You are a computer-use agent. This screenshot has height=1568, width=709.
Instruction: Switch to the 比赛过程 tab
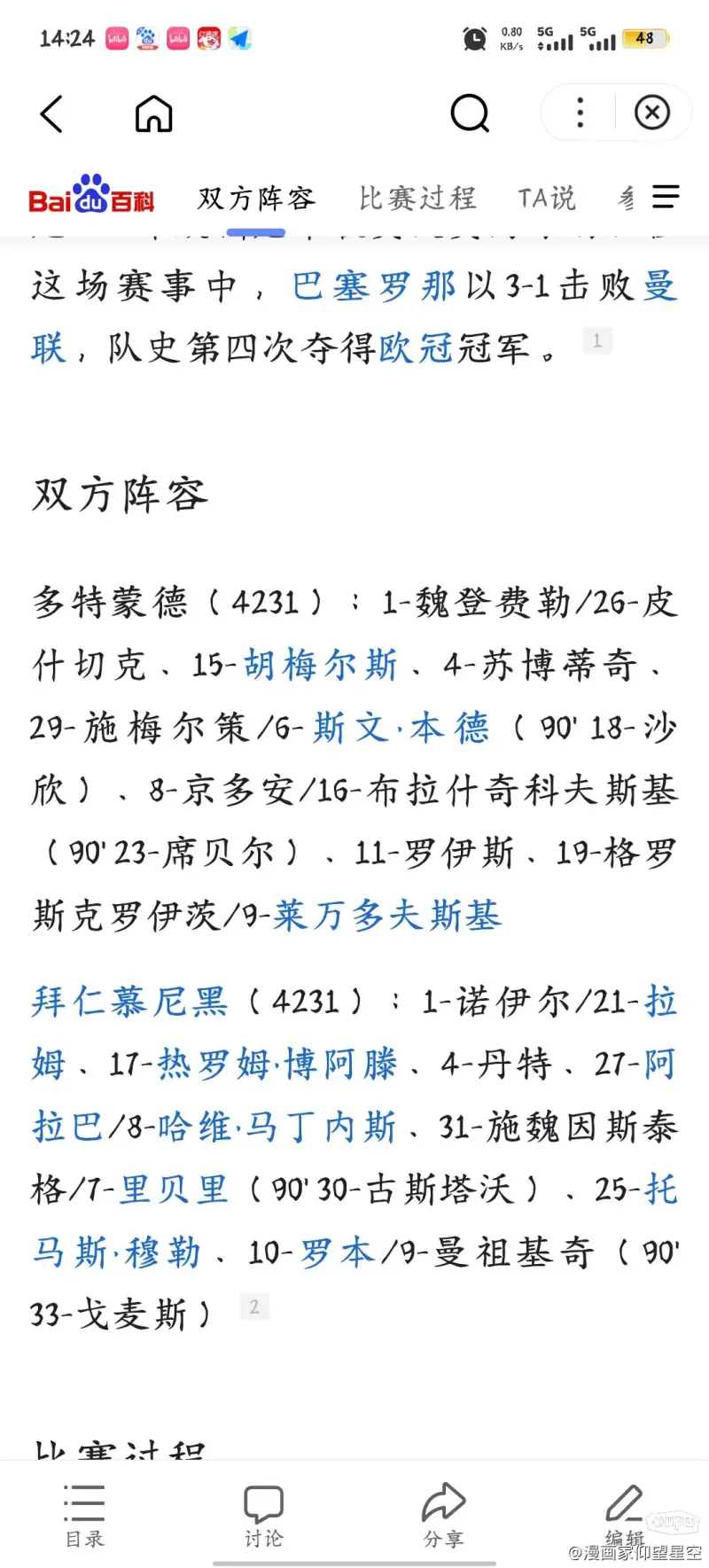[x=417, y=198]
